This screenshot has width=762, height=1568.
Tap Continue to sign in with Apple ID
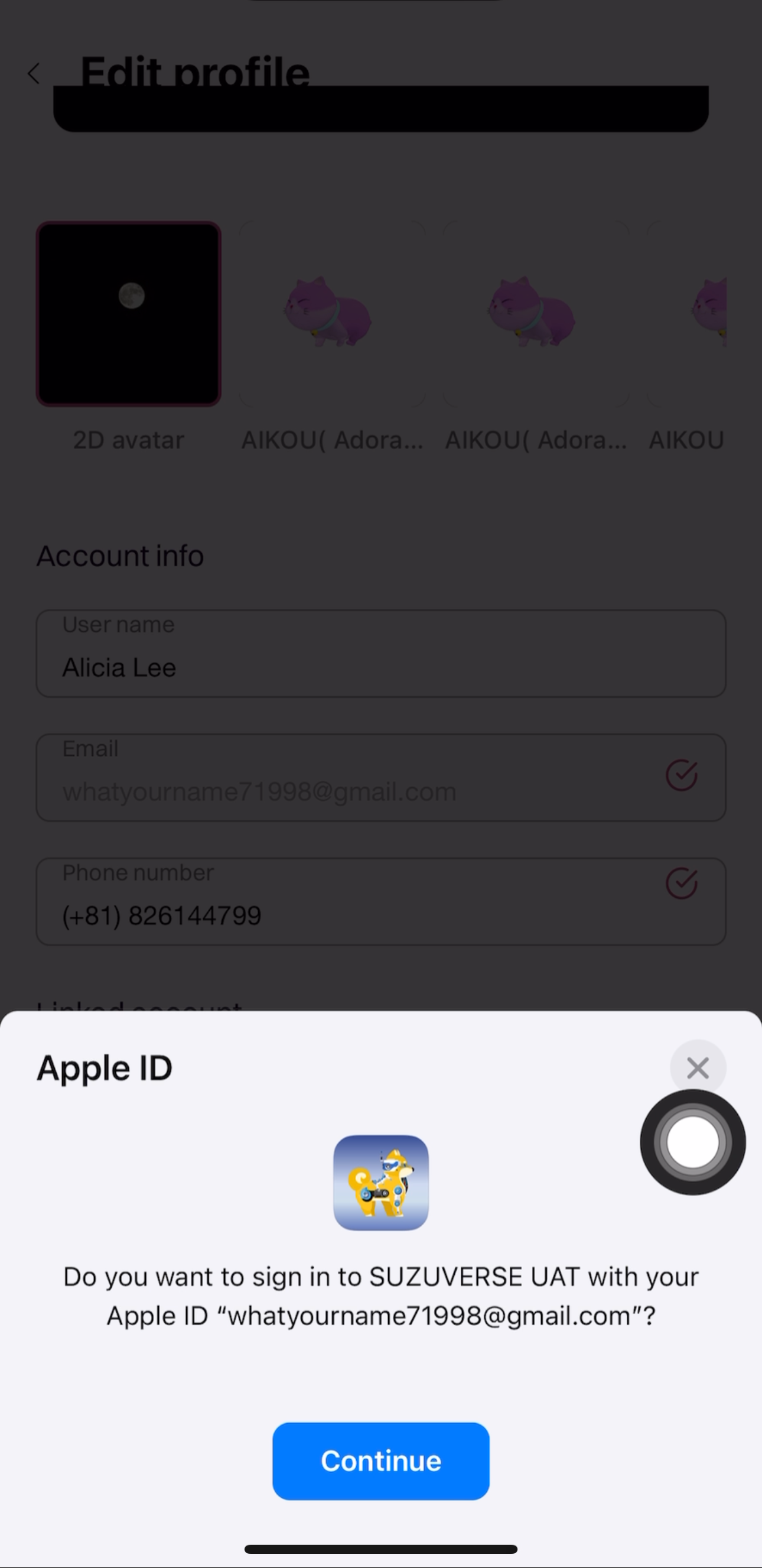[x=380, y=1461]
